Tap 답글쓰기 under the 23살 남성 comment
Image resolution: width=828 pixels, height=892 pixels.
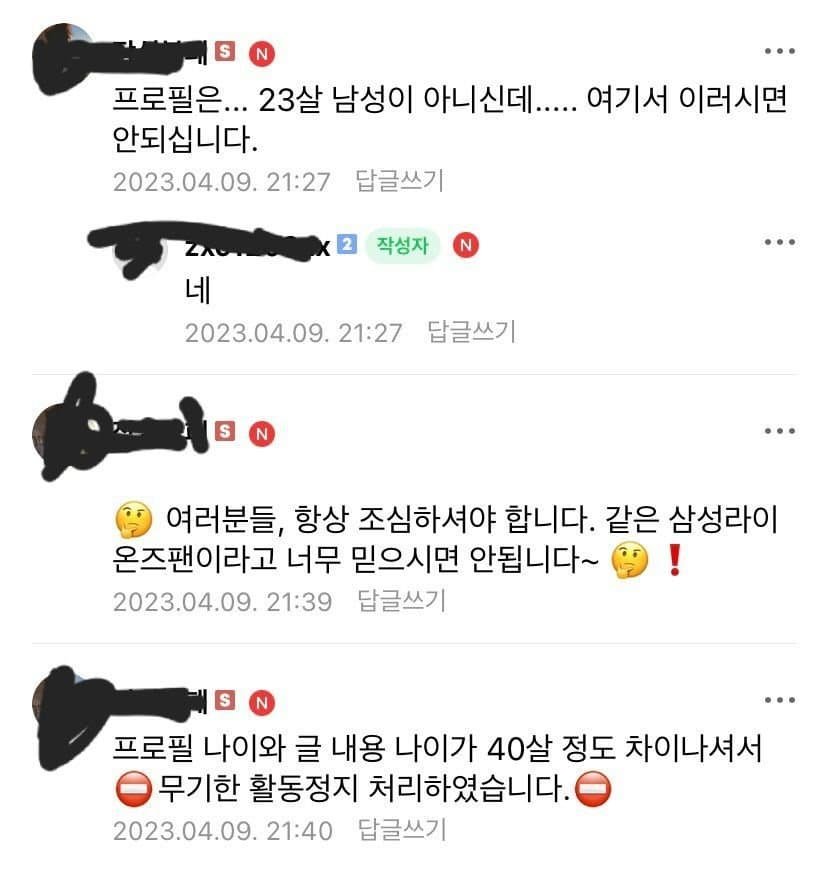(399, 181)
